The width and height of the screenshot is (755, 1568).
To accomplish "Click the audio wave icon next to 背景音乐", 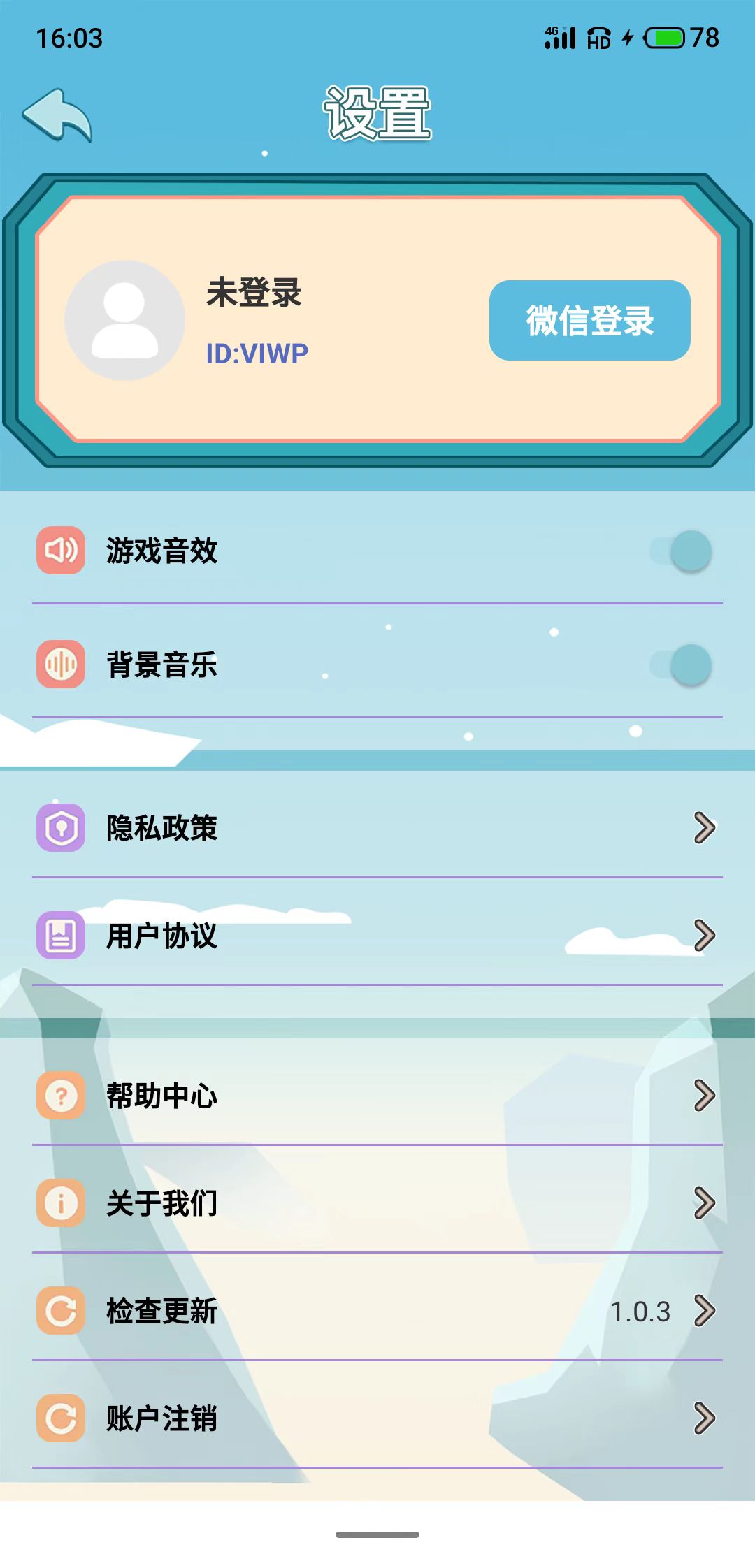I will (x=62, y=665).
